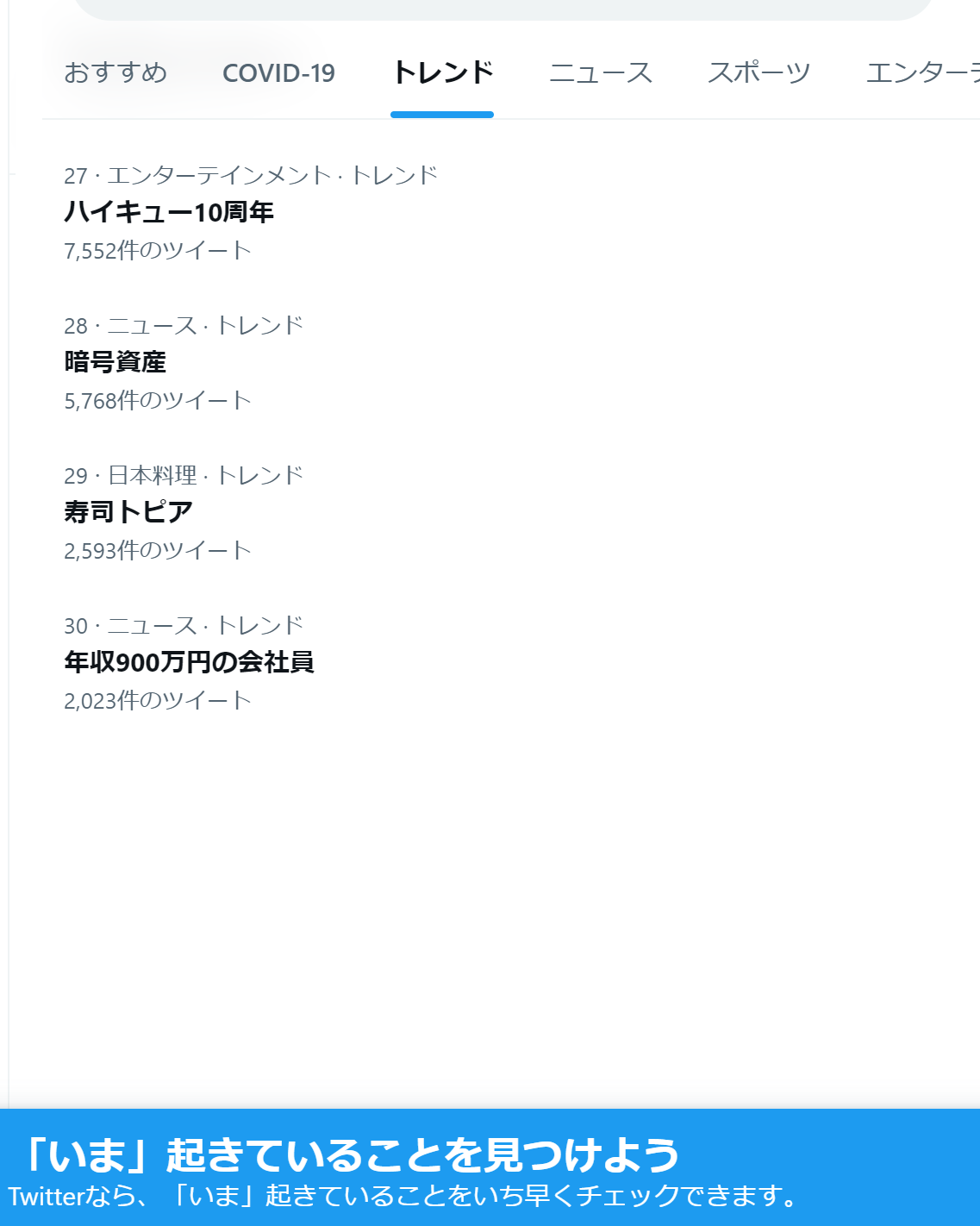Switch to the スポーツ tab
Viewport: 980px width, 1226px height.
tap(758, 72)
